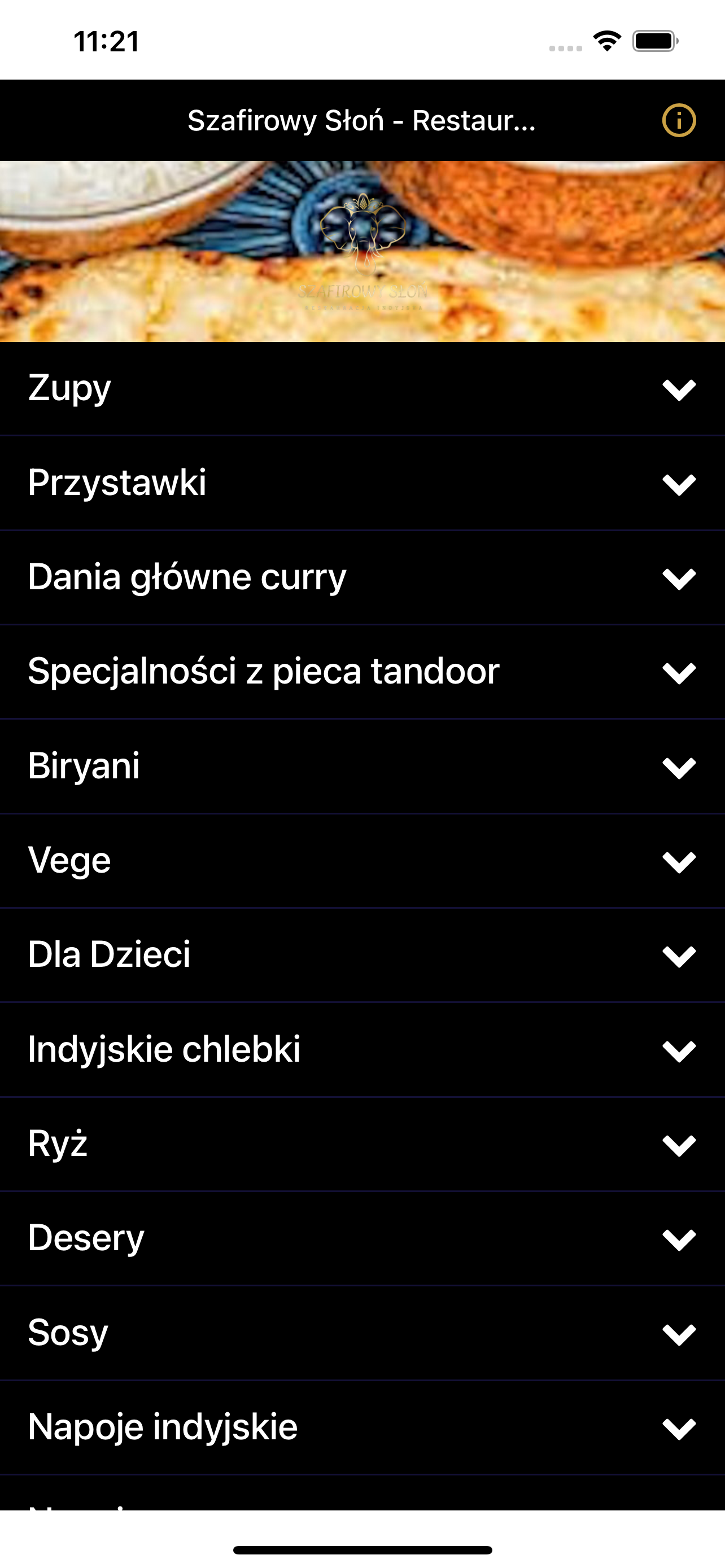The height and width of the screenshot is (1568, 725).
Task: Expand the Przystawki section
Action: pos(362,484)
